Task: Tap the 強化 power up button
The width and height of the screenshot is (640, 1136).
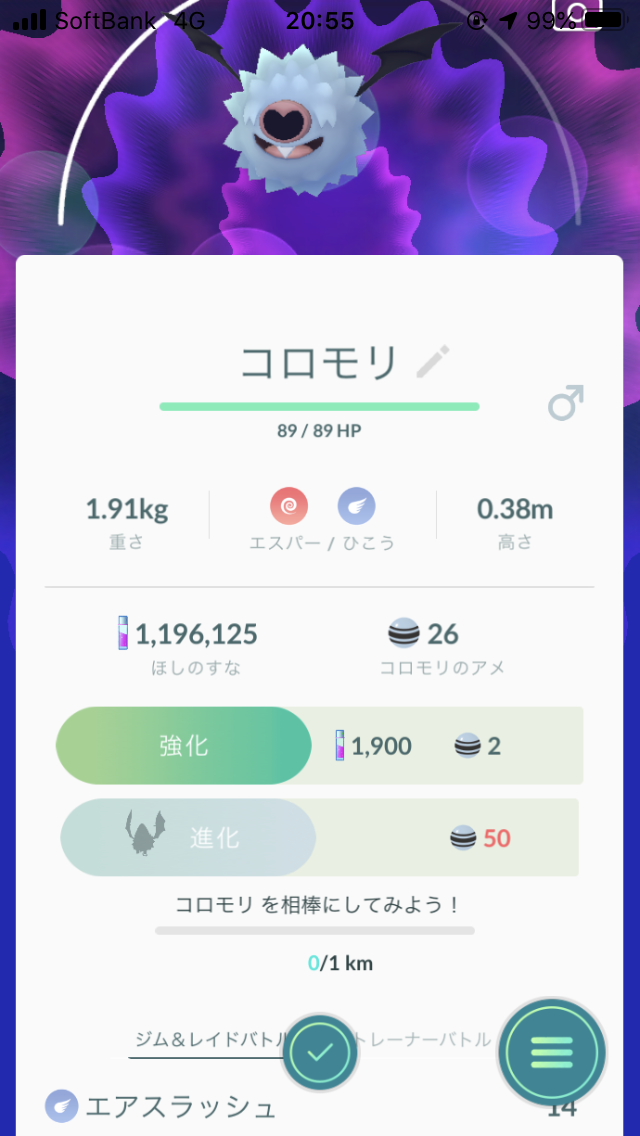Action: click(x=184, y=745)
